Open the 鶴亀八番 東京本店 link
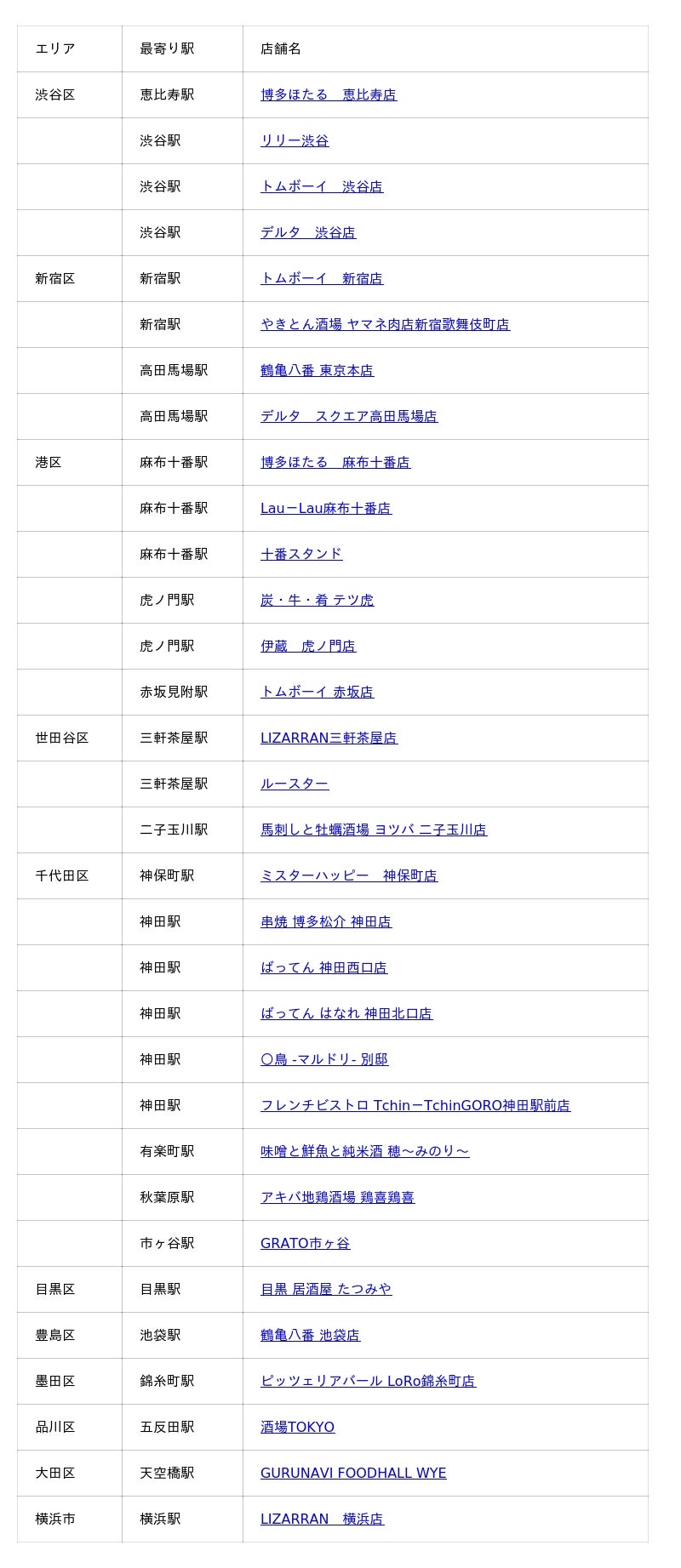The width and height of the screenshot is (681, 1568). (x=317, y=370)
